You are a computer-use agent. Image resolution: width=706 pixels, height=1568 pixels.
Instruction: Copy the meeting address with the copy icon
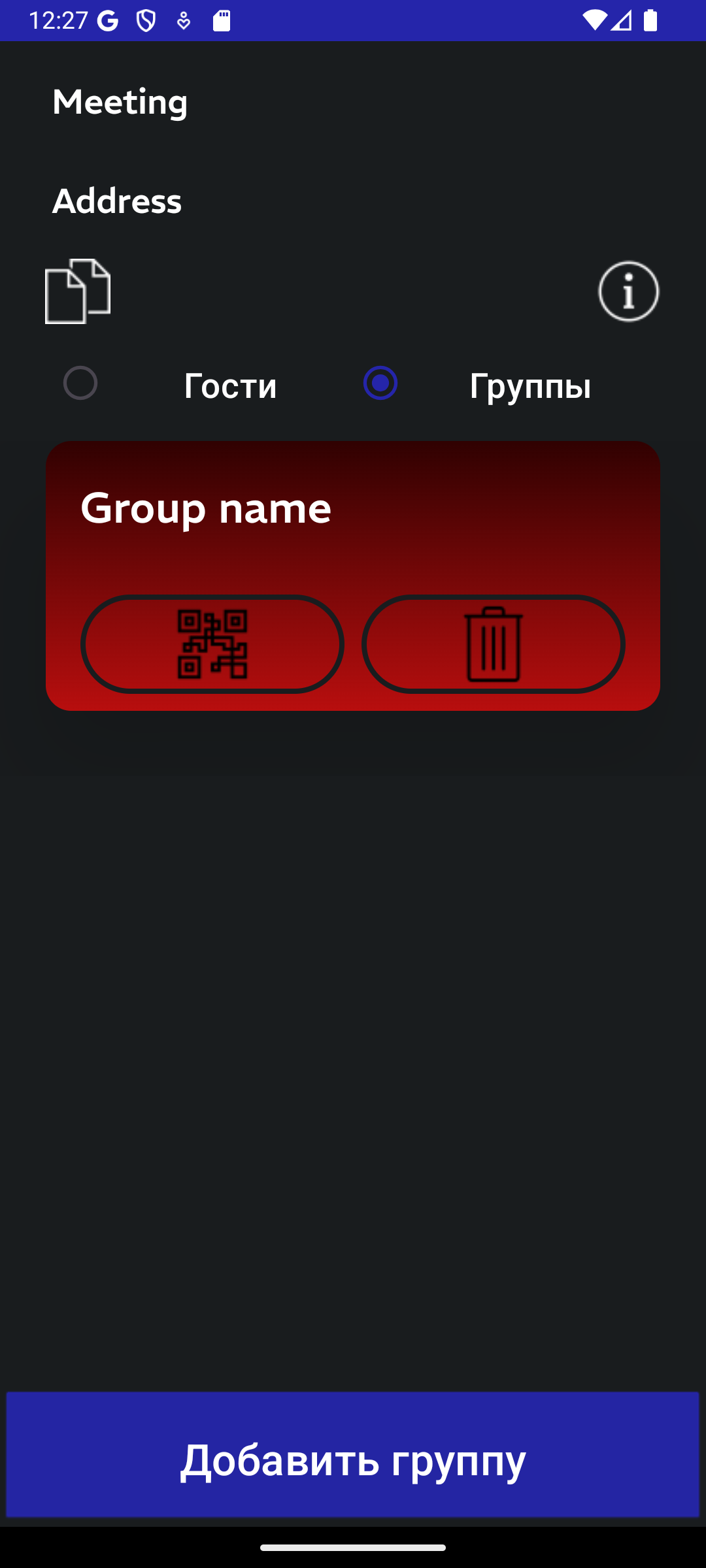[x=78, y=291]
